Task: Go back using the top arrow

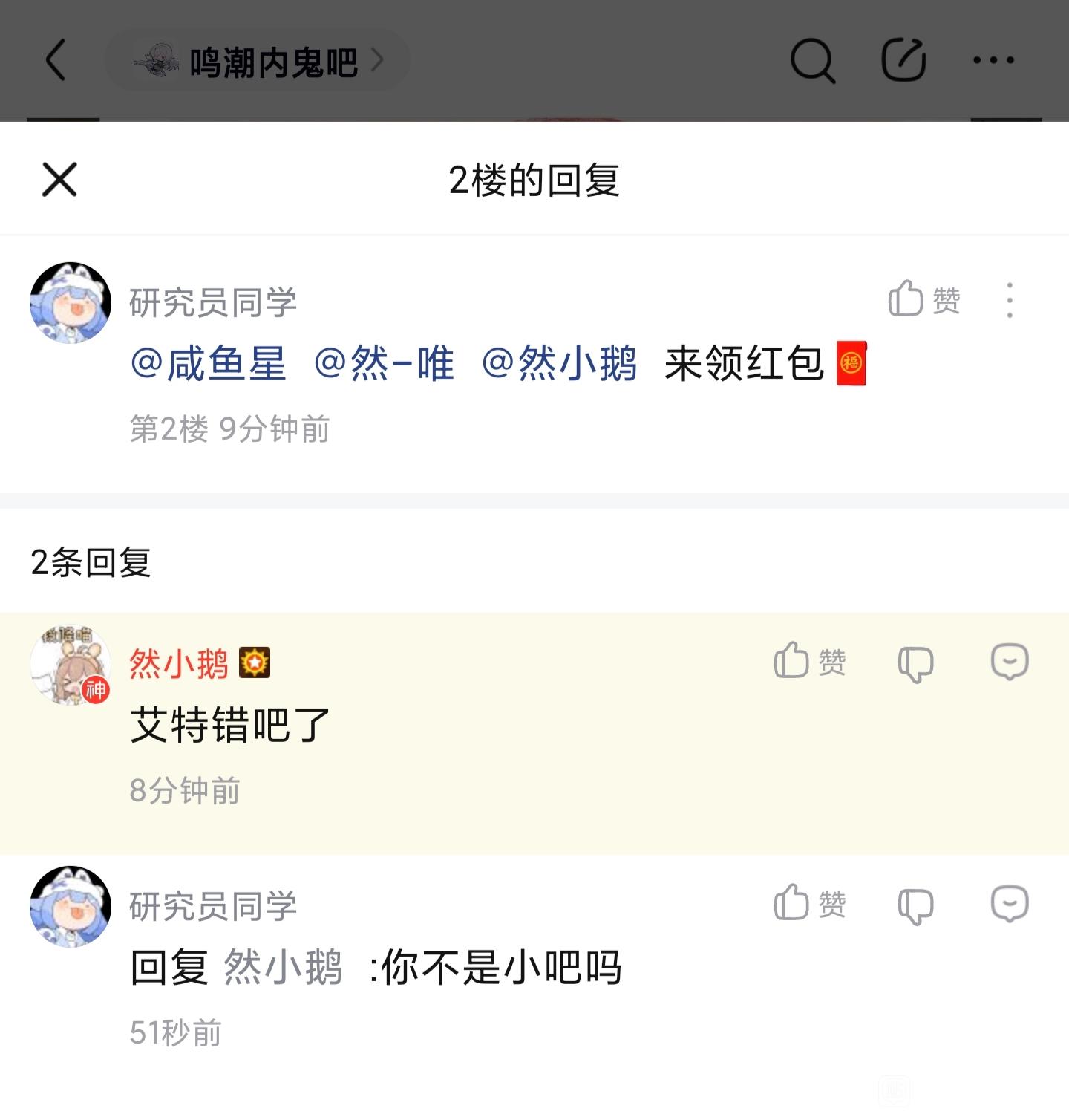Action: pos(56,60)
